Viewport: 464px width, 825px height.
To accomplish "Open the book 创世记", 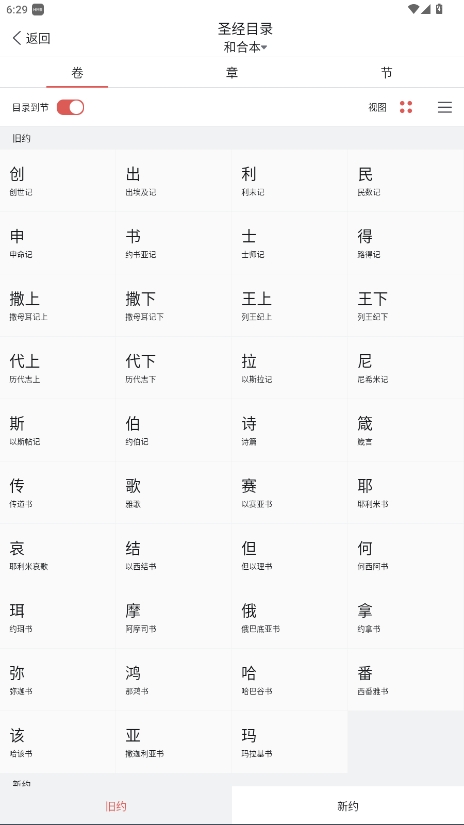I will point(58,180).
